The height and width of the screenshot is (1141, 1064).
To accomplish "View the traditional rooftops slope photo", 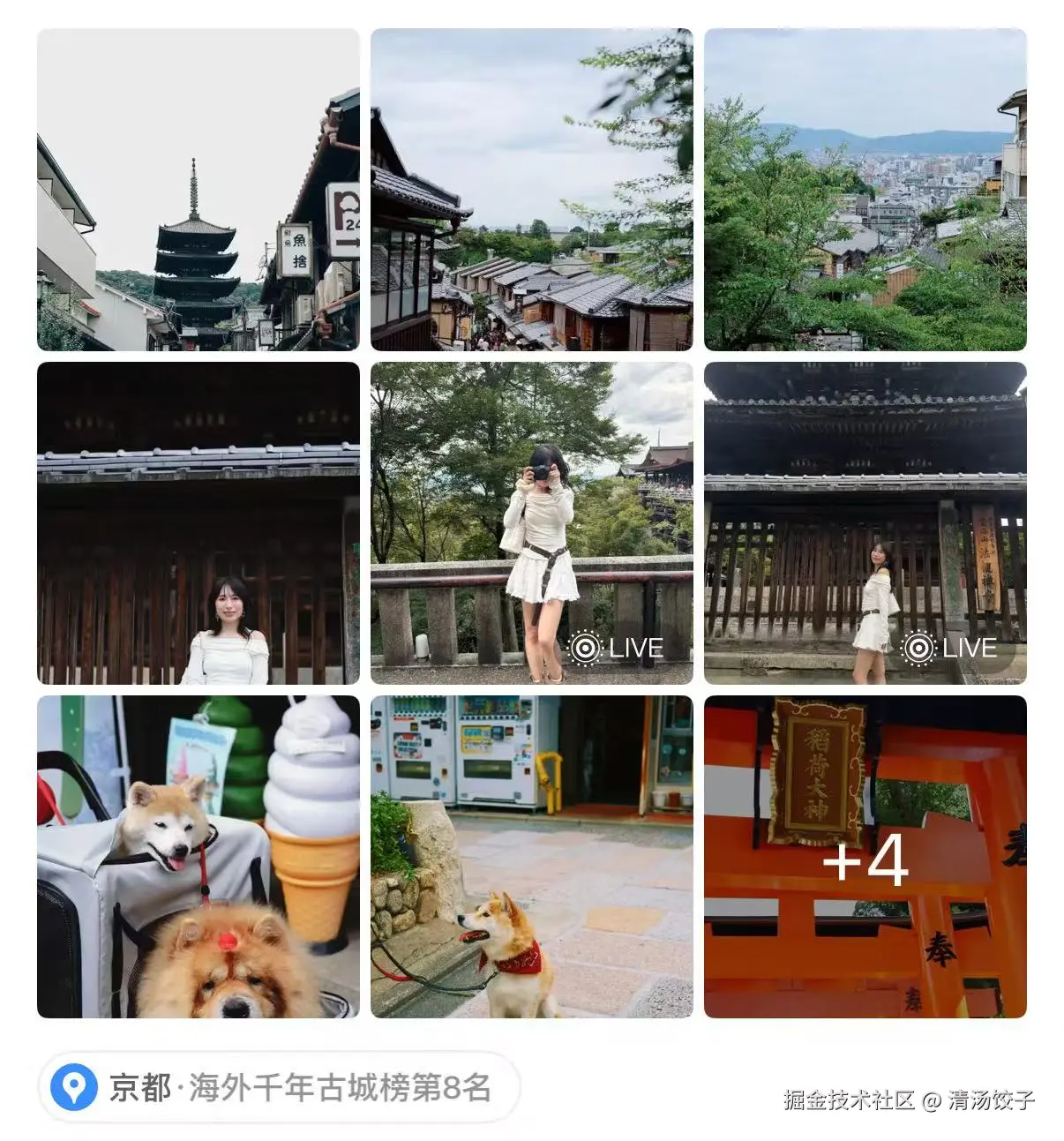I will (x=531, y=190).
